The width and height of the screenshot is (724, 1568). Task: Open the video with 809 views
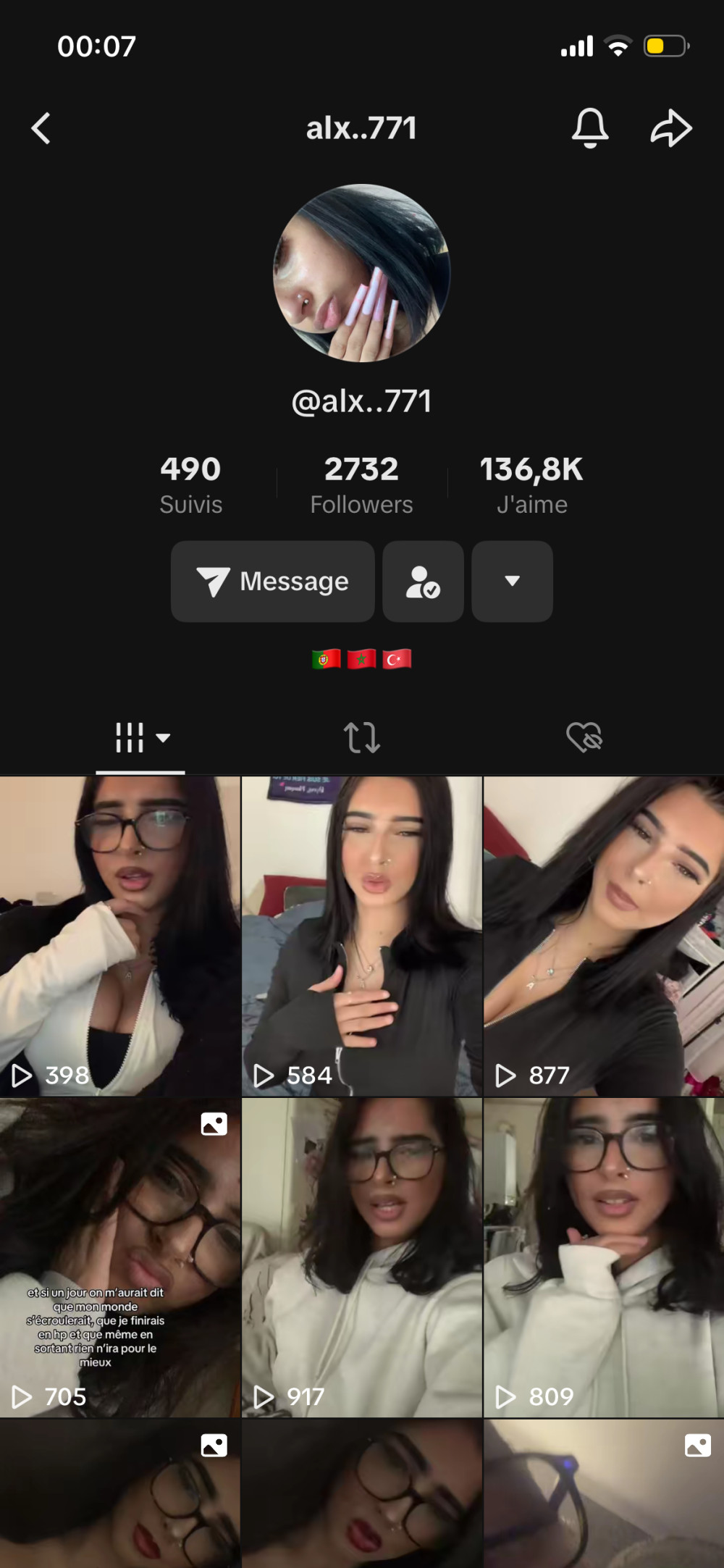603,1257
